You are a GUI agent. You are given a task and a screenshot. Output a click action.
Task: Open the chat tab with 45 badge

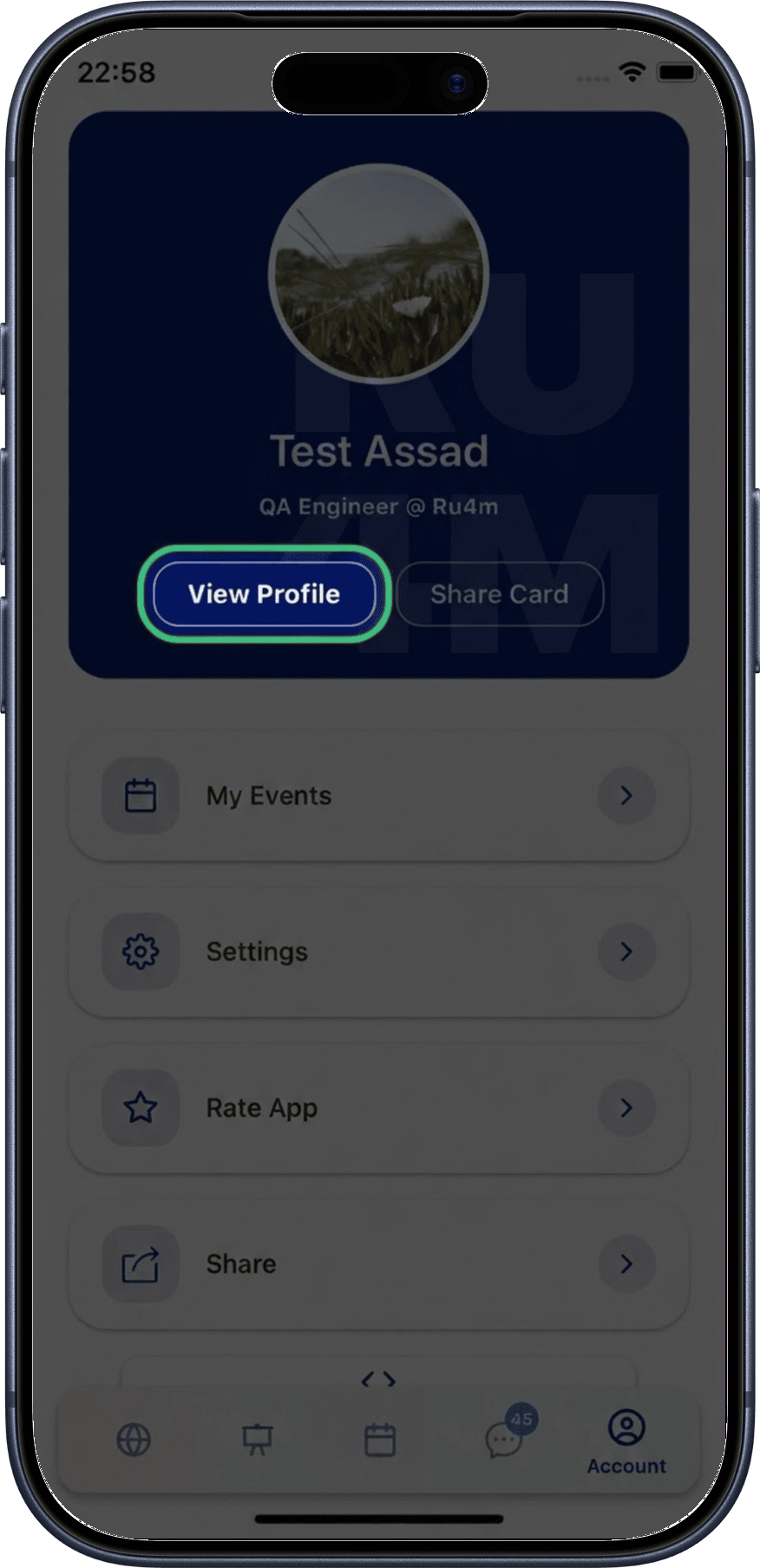point(504,1440)
